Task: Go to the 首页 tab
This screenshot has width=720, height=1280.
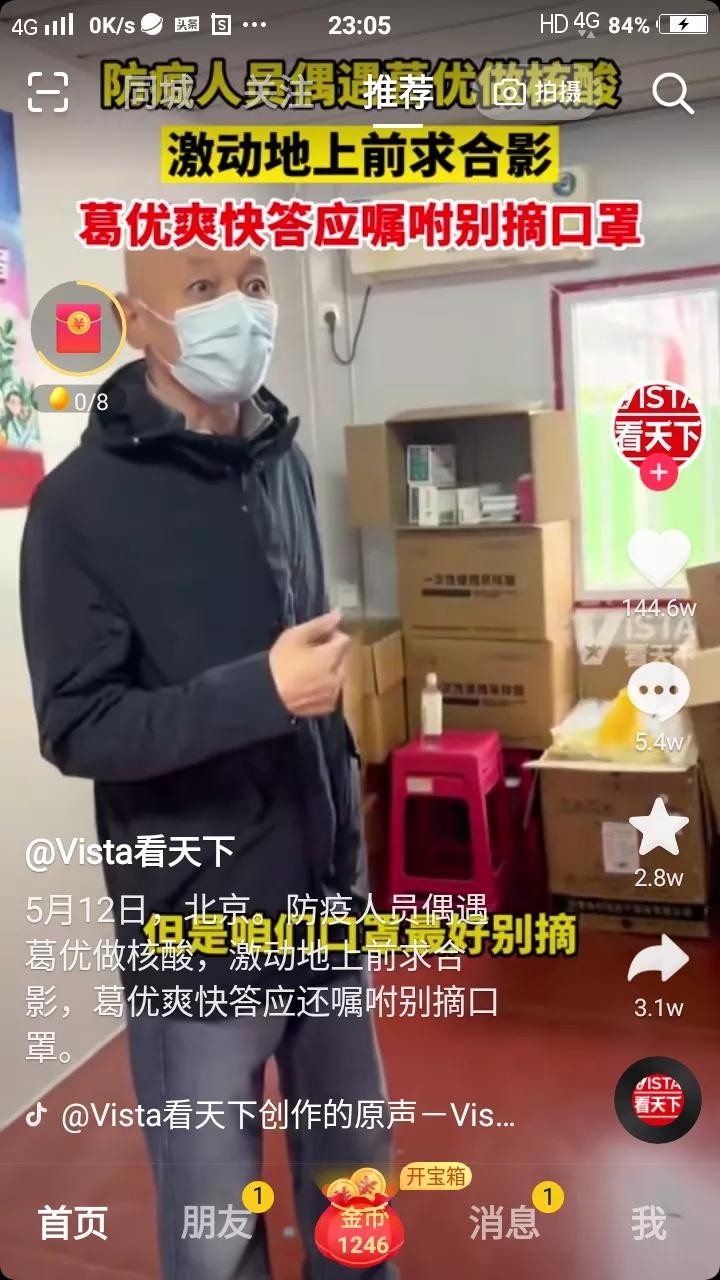Action: [73, 1223]
